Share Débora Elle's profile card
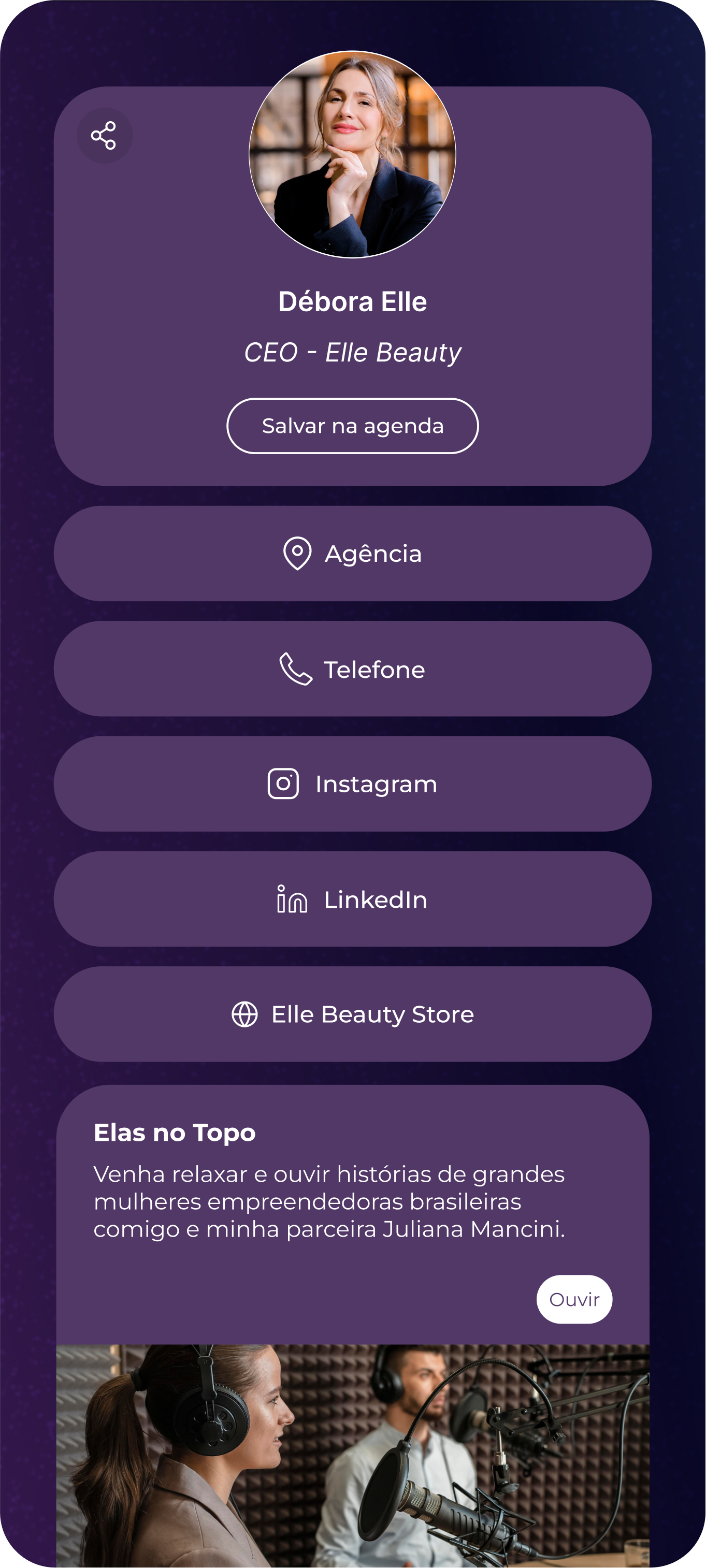This screenshot has width=706, height=1568. (104, 135)
